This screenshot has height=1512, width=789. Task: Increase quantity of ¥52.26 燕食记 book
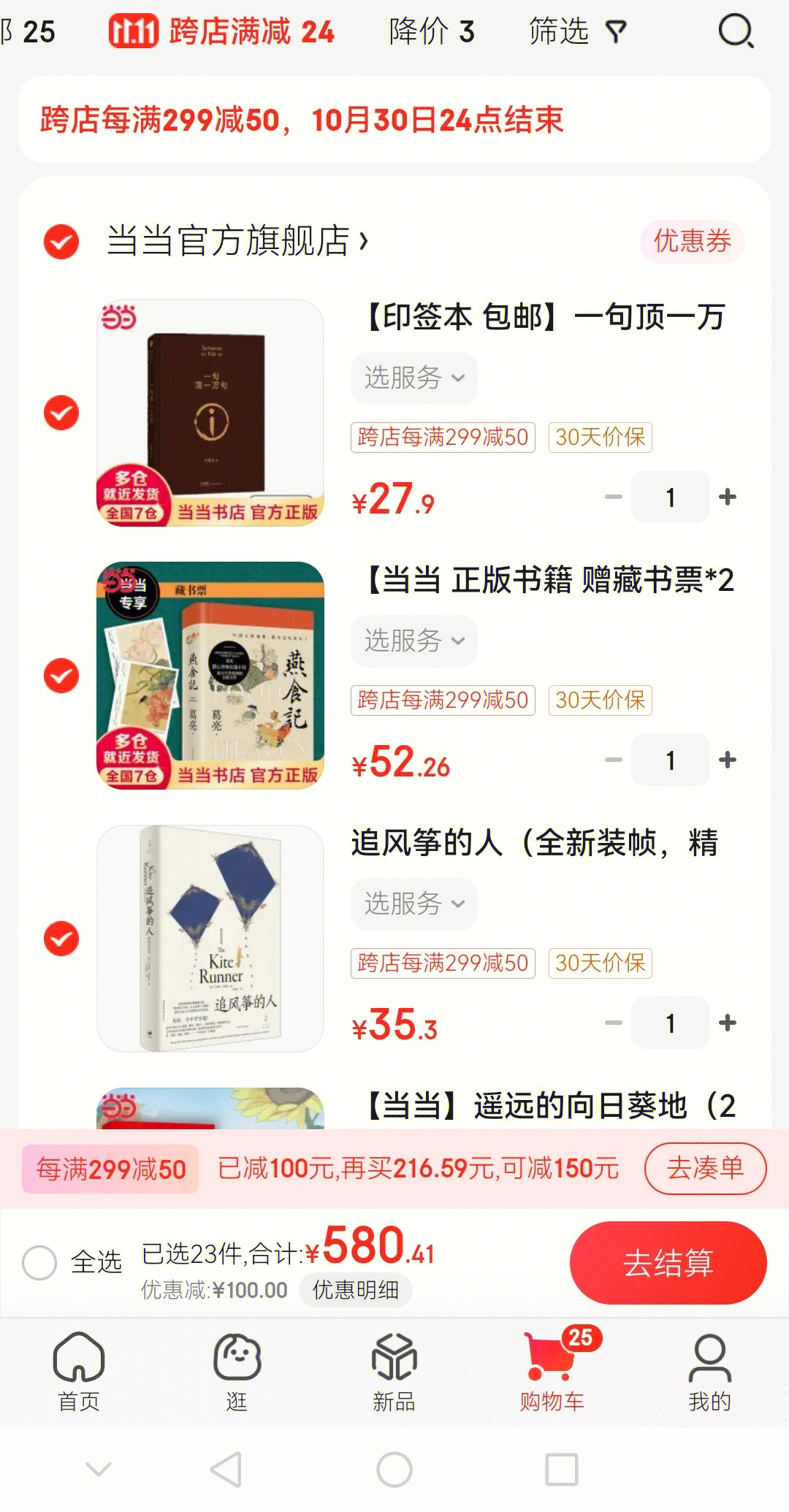(727, 760)
